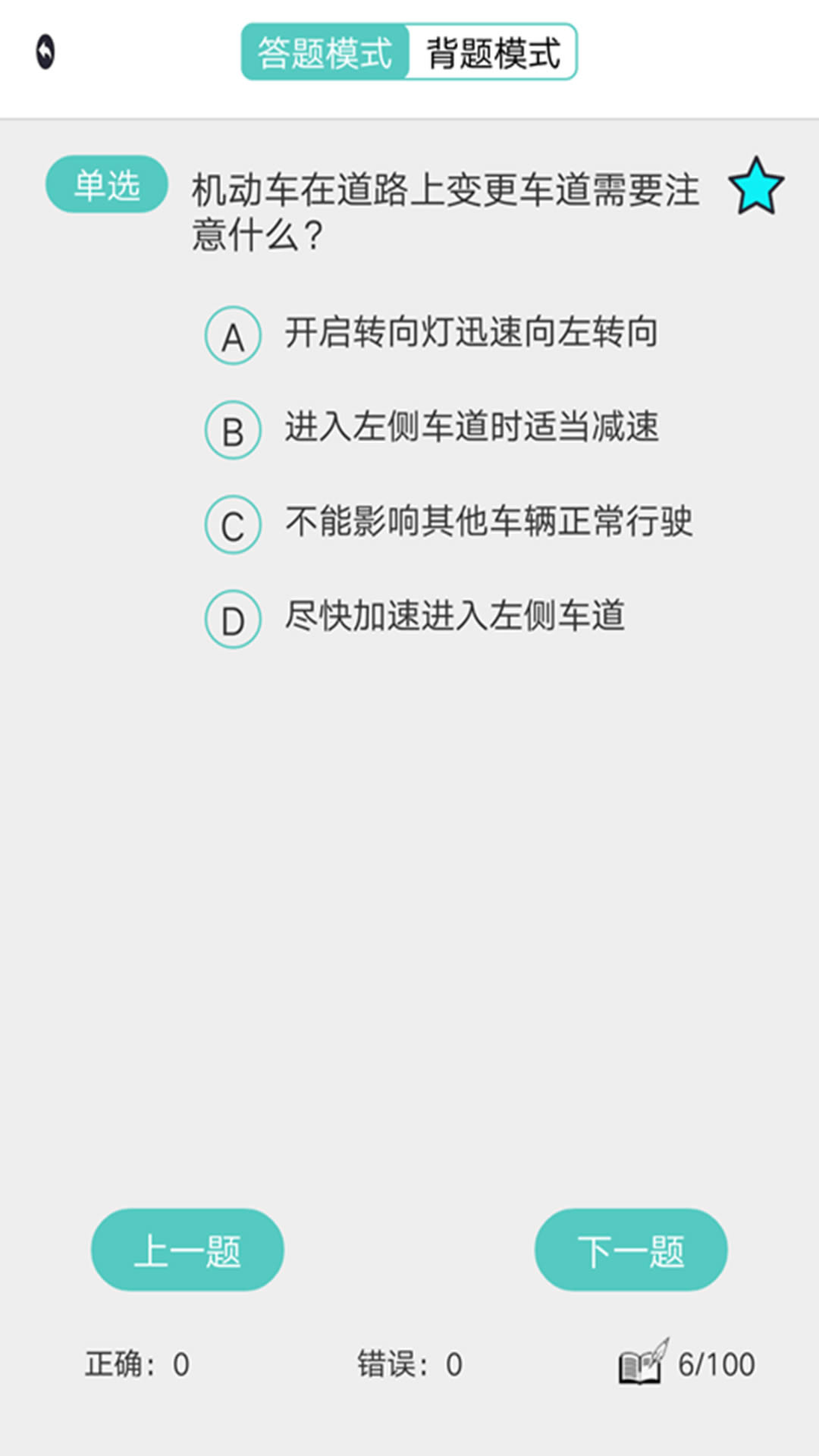Screen dimensions: 819x1456
Task: Advance to next question 下一题
Action: [x=631, y=1250]
